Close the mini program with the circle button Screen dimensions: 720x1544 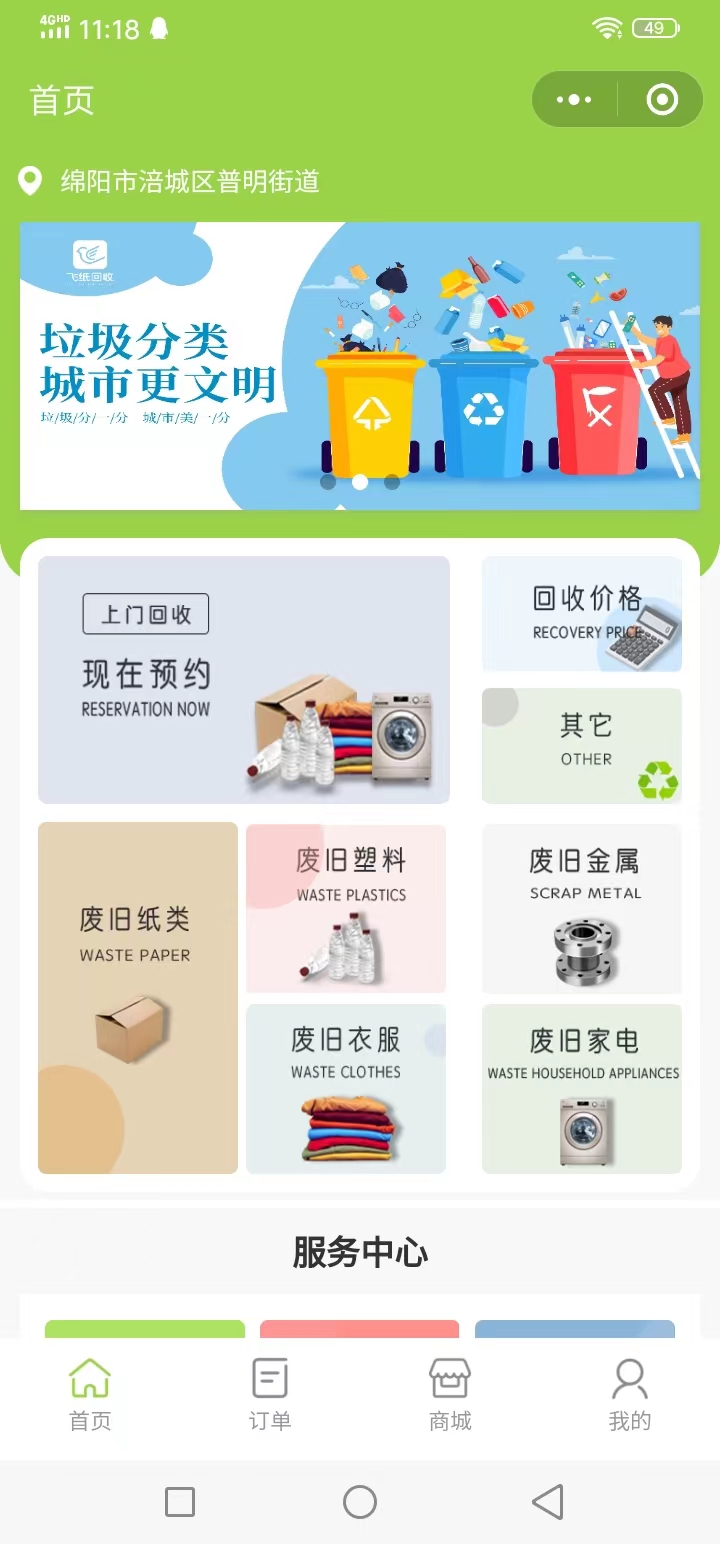pyautogui.click(x=662, y=100)
